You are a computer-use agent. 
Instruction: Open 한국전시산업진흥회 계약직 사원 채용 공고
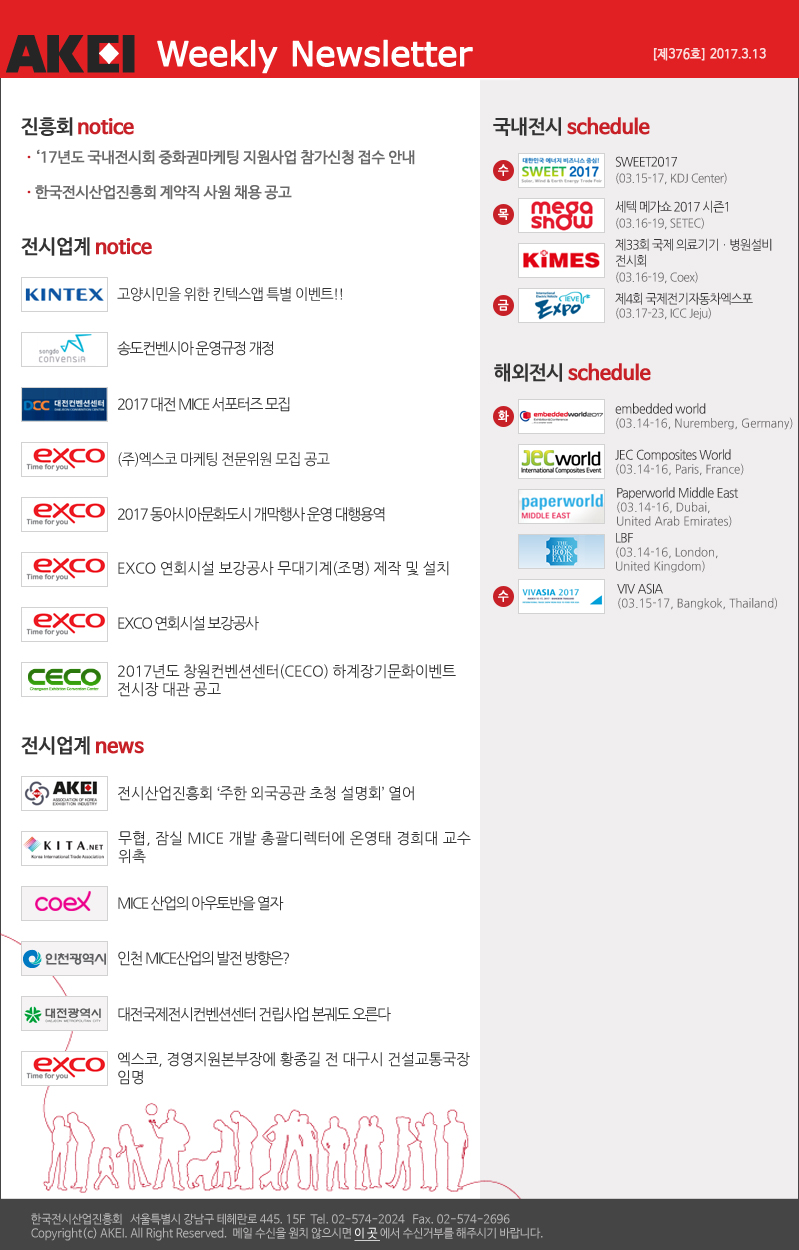[x=163, y=192]
